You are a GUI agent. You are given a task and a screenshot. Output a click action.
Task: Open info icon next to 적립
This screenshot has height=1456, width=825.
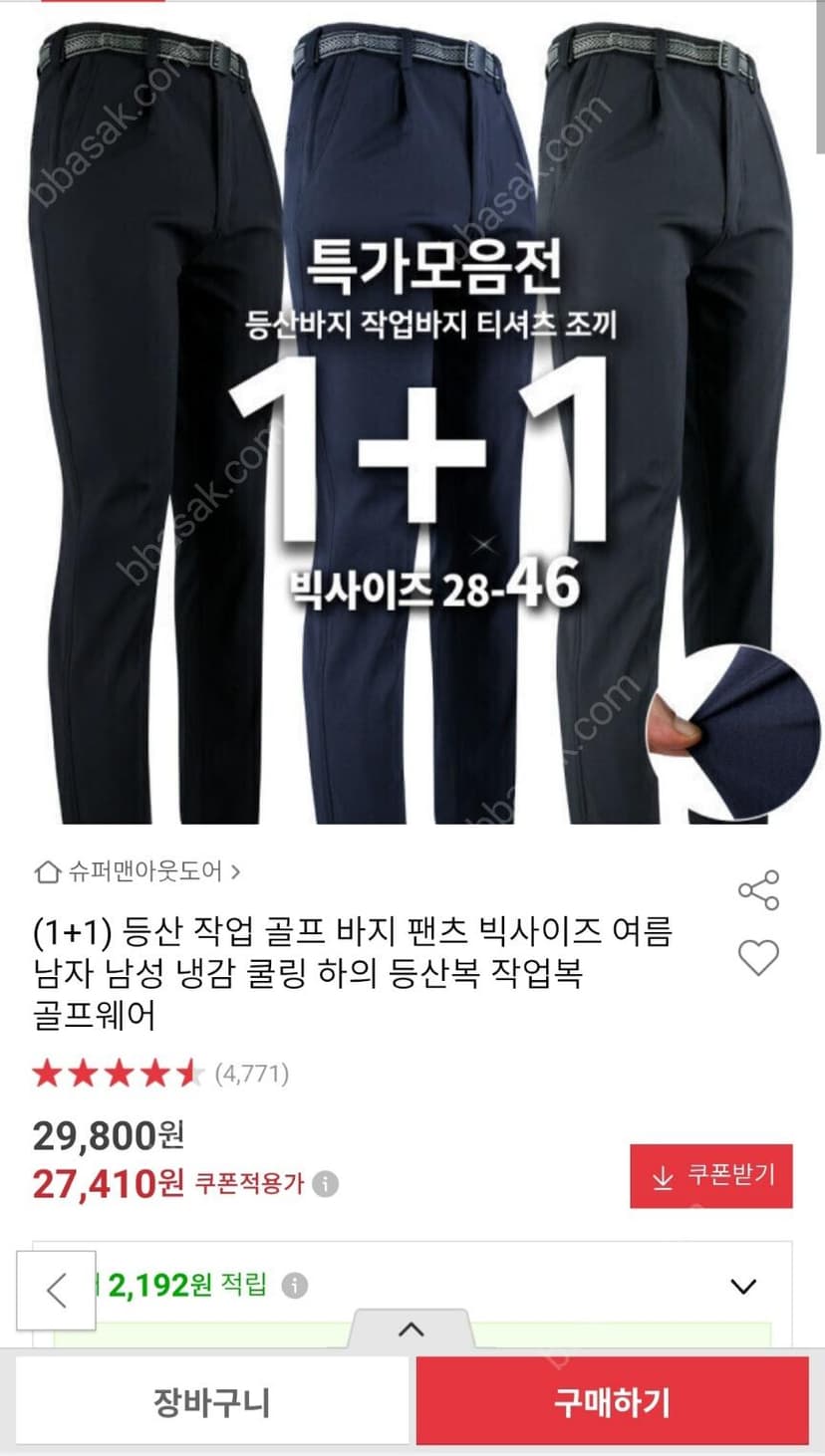294,1286
